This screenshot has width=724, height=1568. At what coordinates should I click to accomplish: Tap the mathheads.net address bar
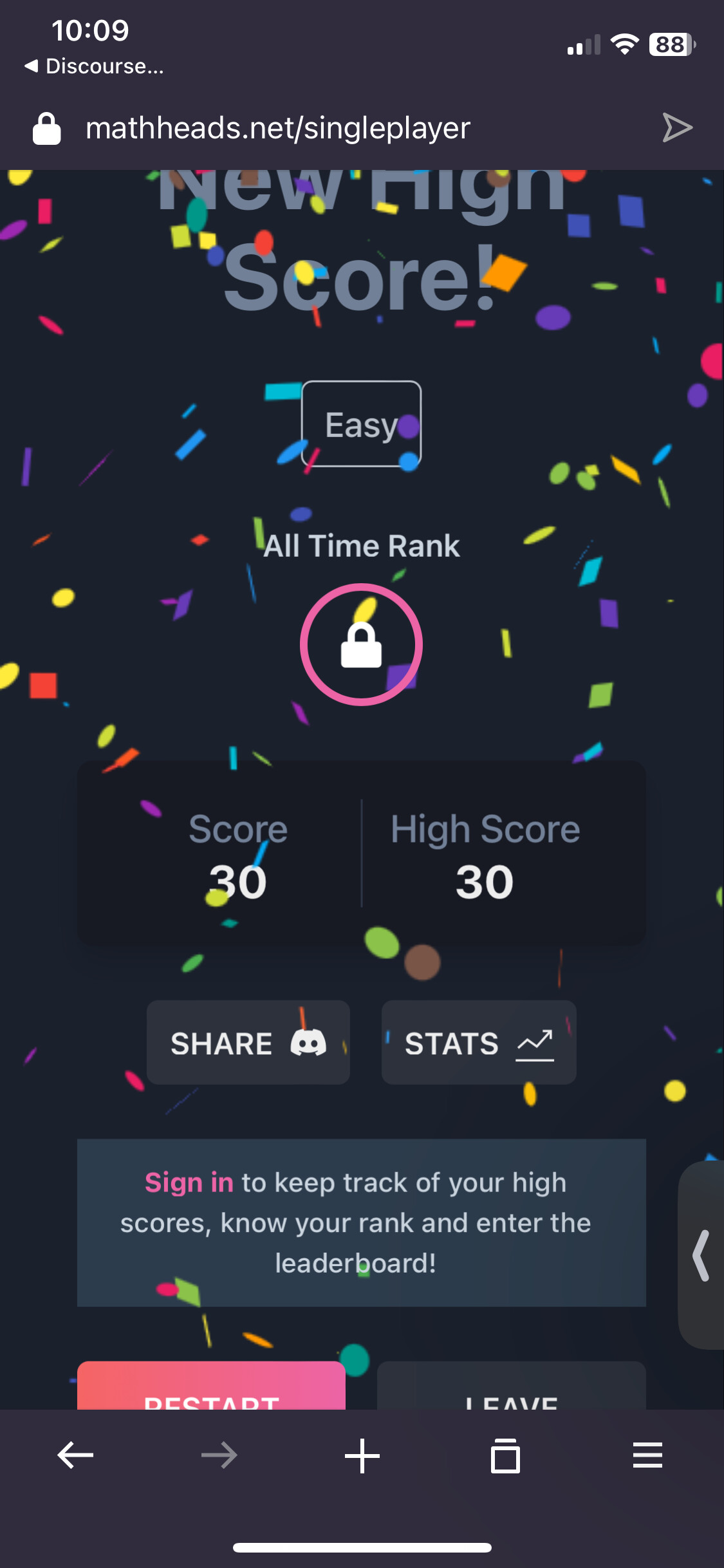278,128
